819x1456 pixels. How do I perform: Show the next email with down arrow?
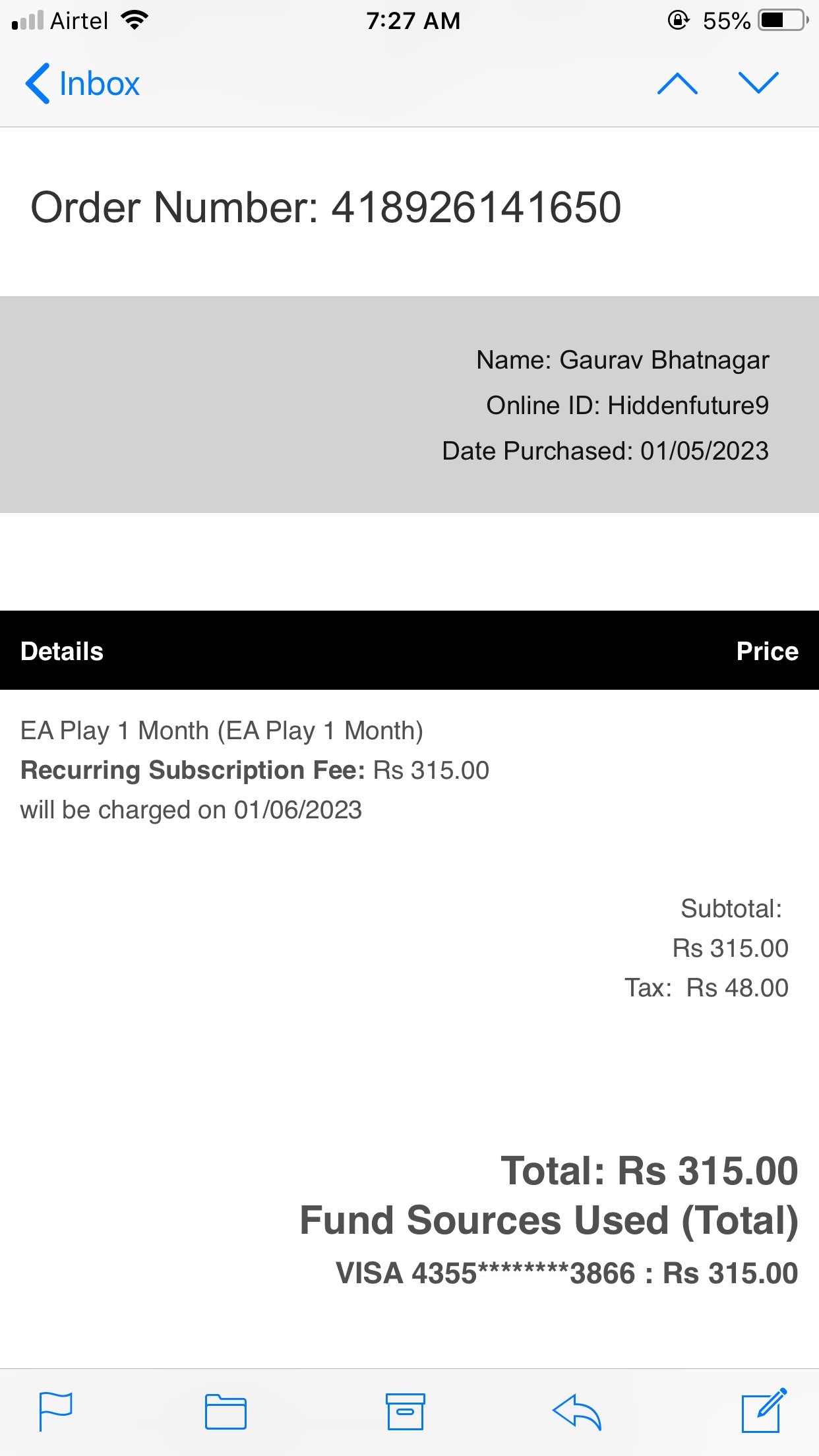(758, 83)
